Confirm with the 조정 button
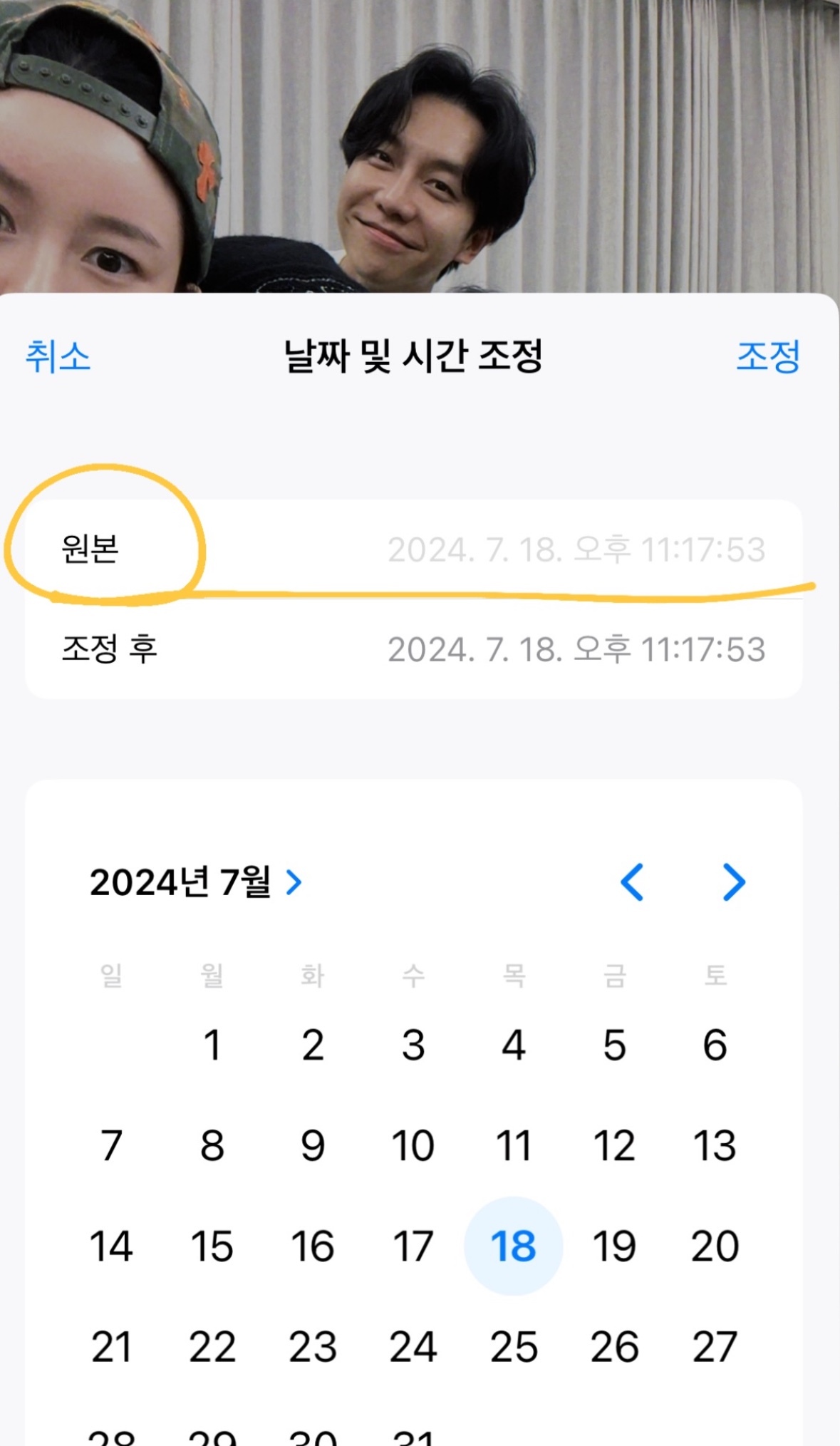The width and height of the screenshot is (840, 1446). pos(768,356)
